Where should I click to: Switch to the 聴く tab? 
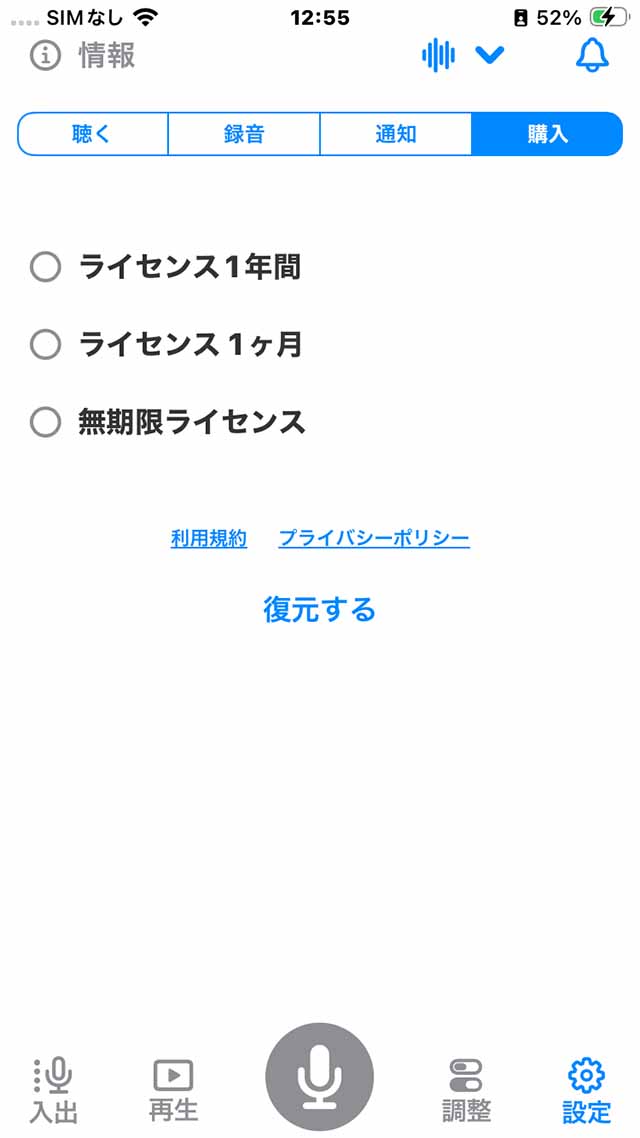(x=92, y=134)
